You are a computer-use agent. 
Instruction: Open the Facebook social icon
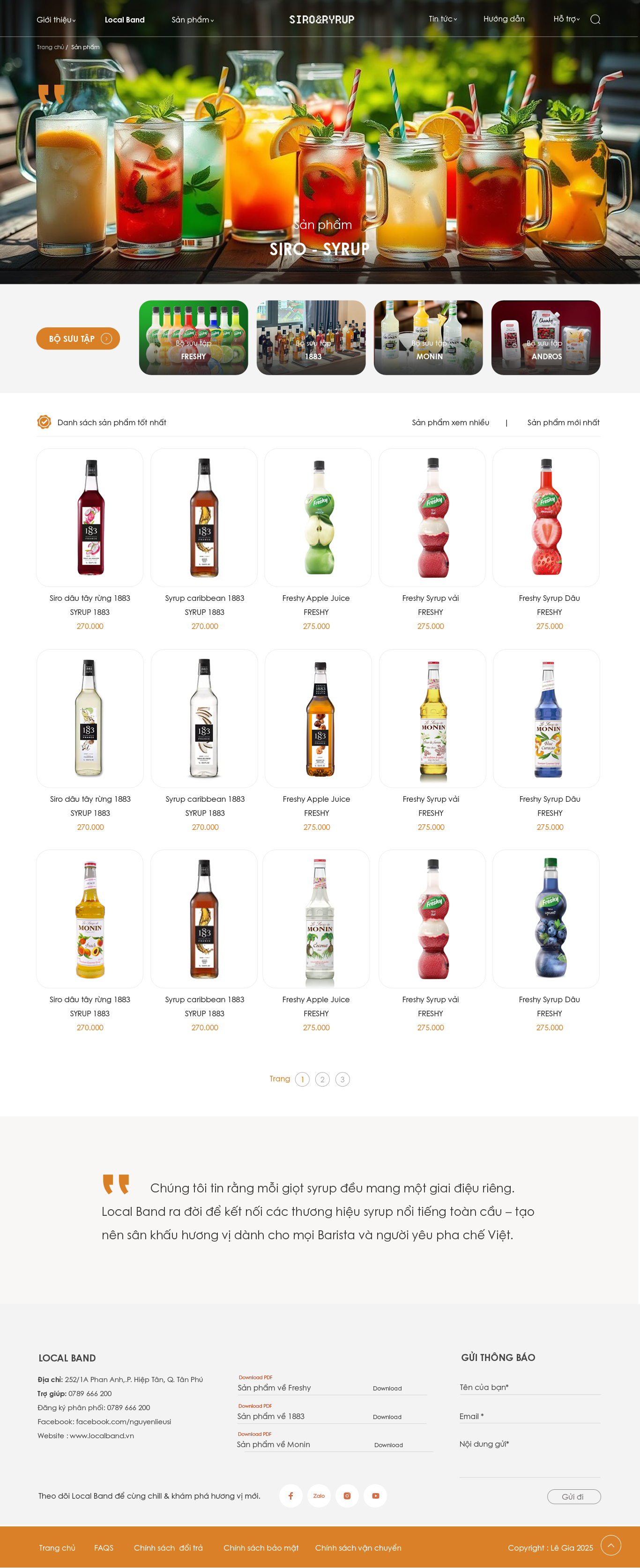pyautogui.click(x=290, y=1495)
